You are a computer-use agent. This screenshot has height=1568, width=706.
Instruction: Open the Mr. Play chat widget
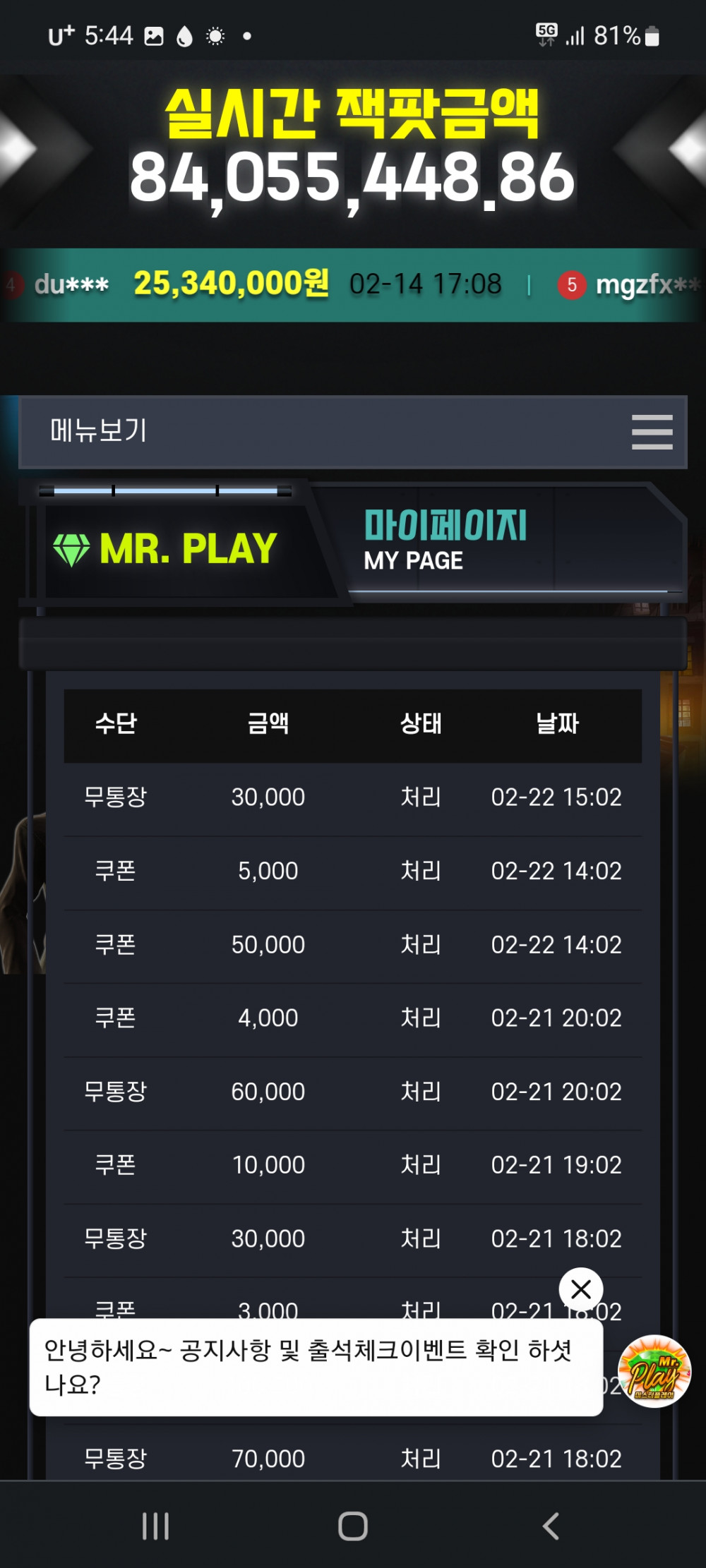click(x=654, y=1371)
